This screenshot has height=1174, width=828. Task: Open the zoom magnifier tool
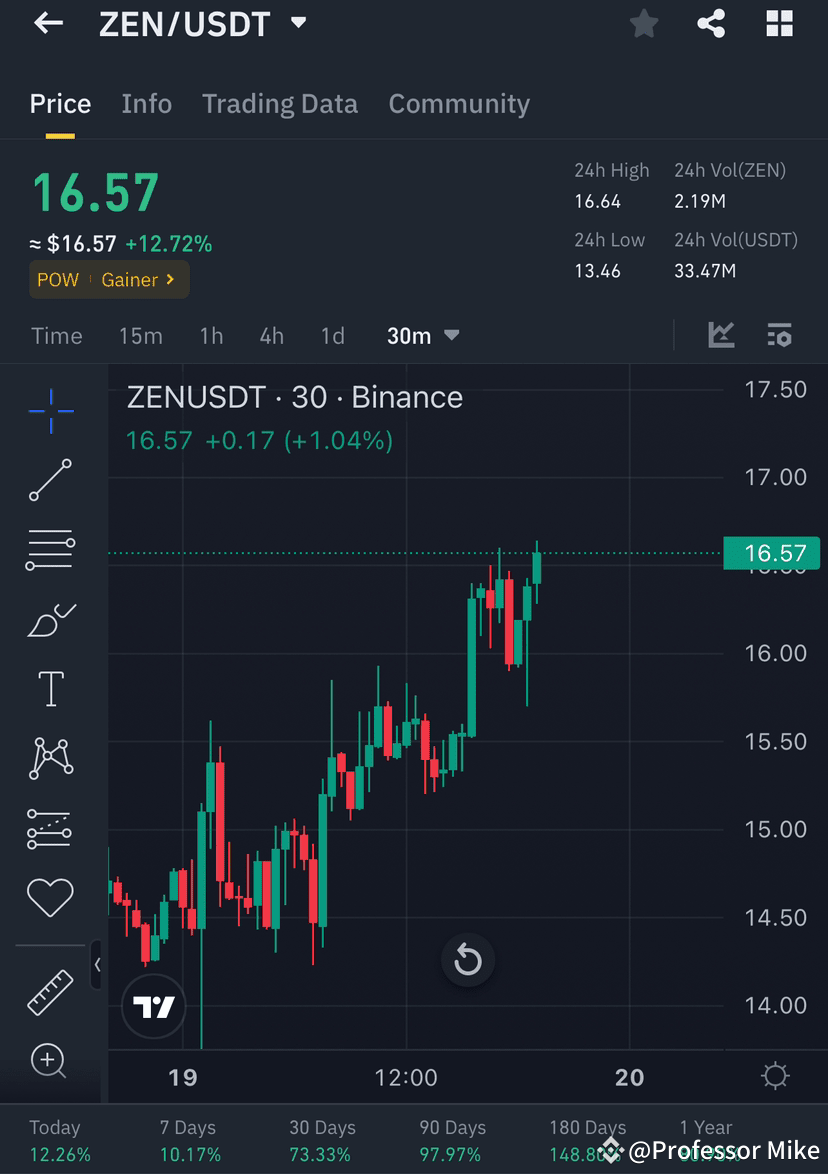pos(50,1061)
